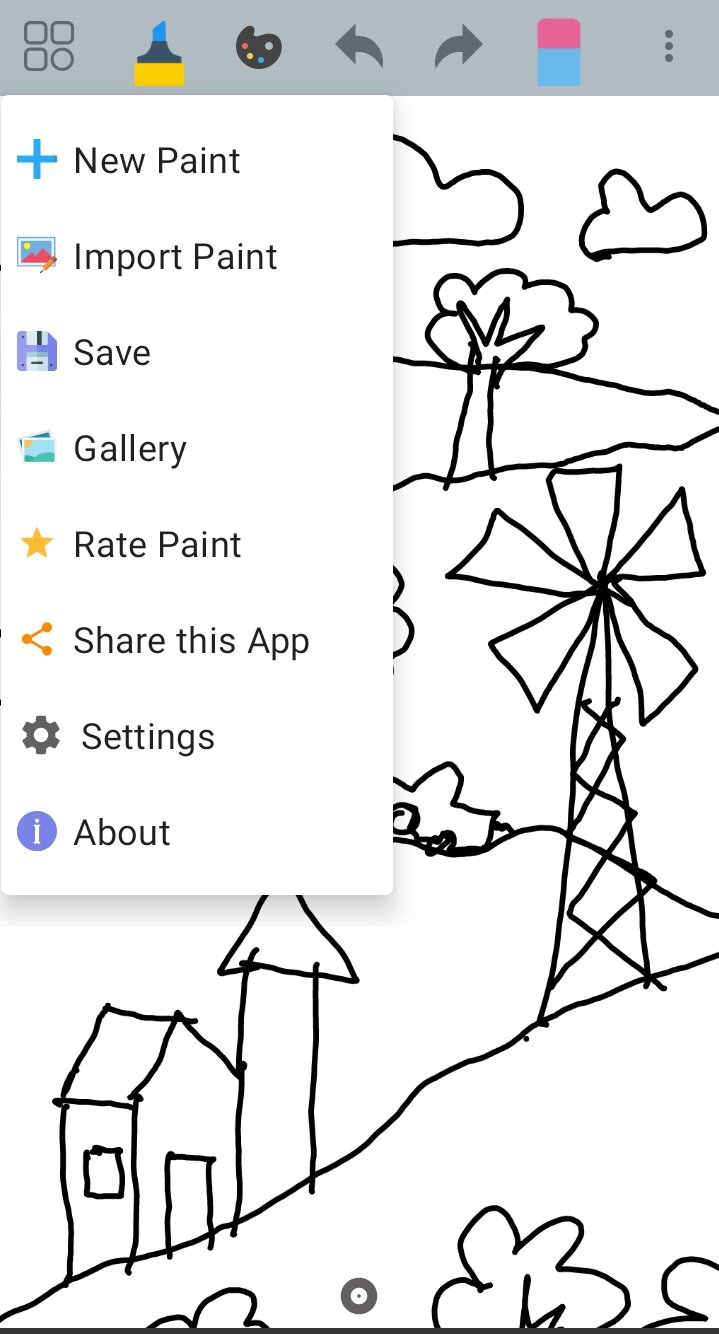Open the color palette
719x1334 pixels.
[x=258, y=48]
